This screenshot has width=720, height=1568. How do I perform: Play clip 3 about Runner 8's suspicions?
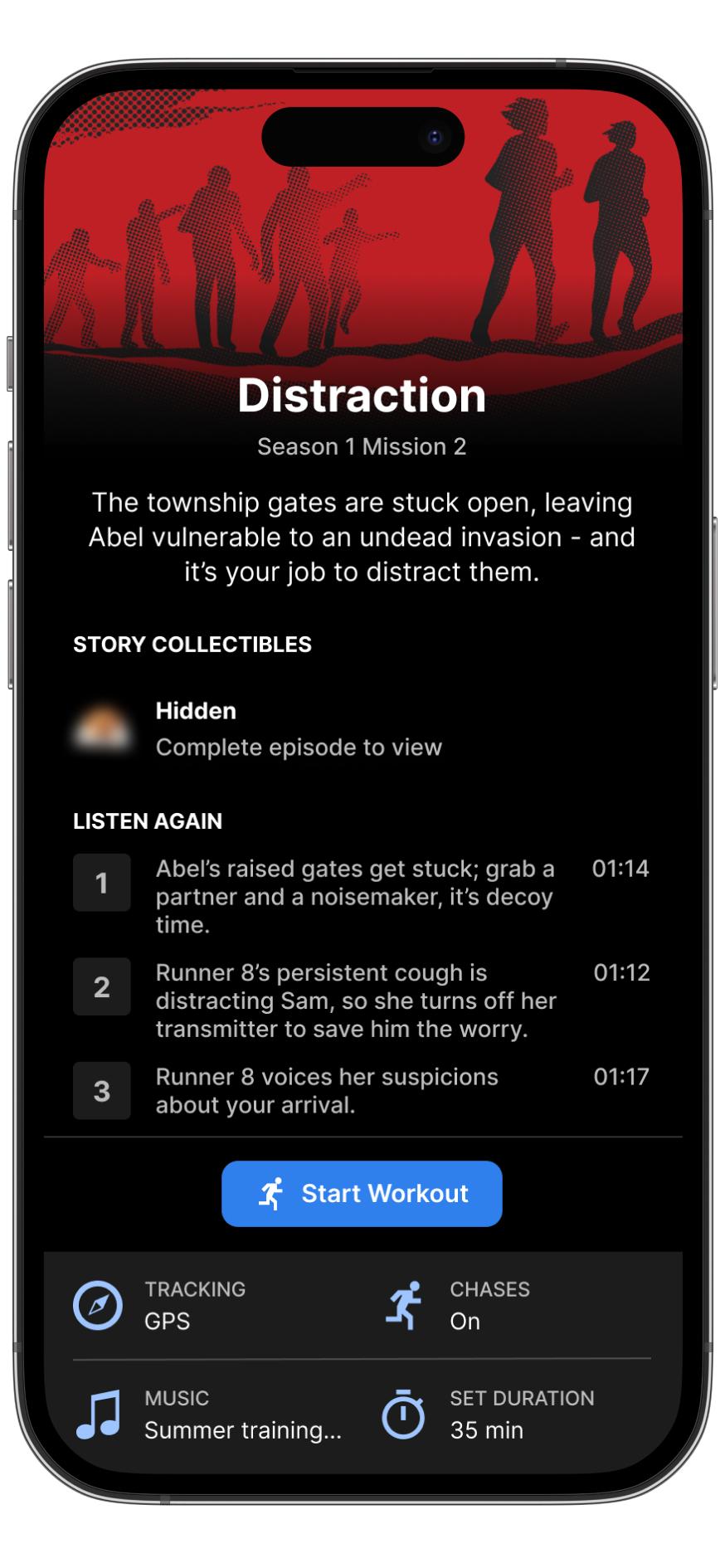coord(362,1090)
